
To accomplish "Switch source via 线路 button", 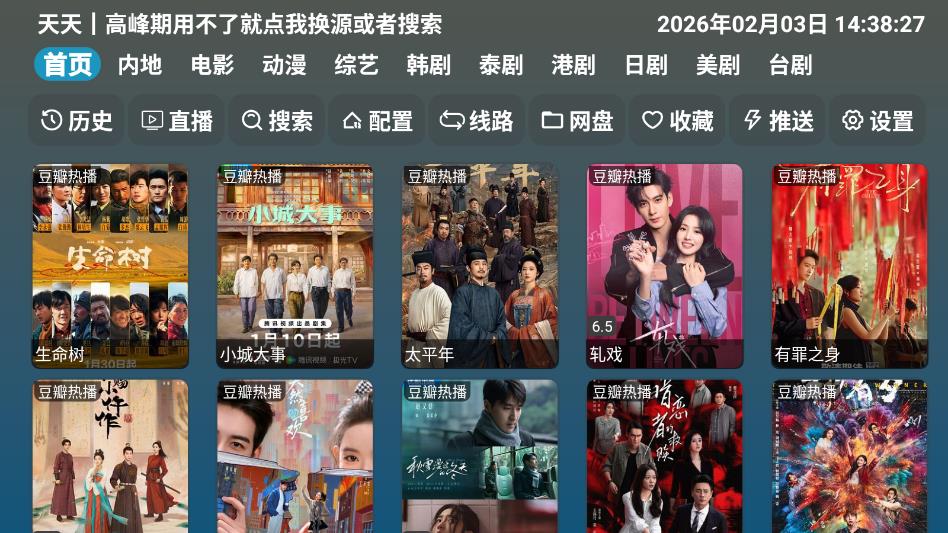I will (477, 121).
